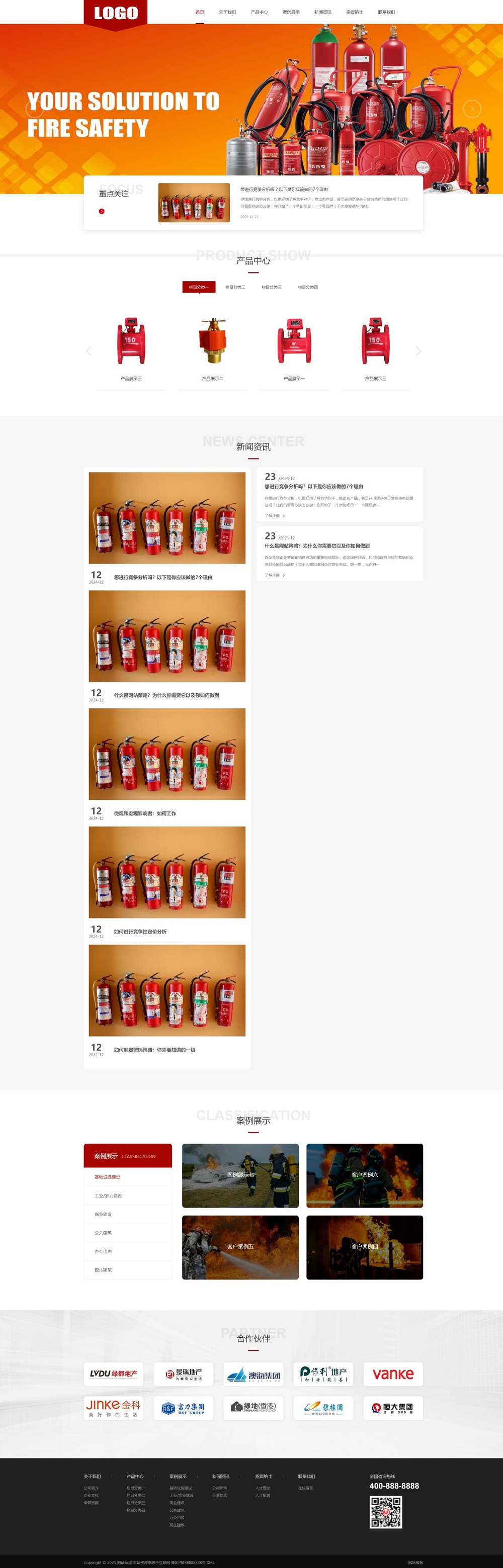Tap 了解详情 under 什么是网站策略 article
Viewport: 503px width, 1568px height.
pyautogui.click(x=275, y=575)
